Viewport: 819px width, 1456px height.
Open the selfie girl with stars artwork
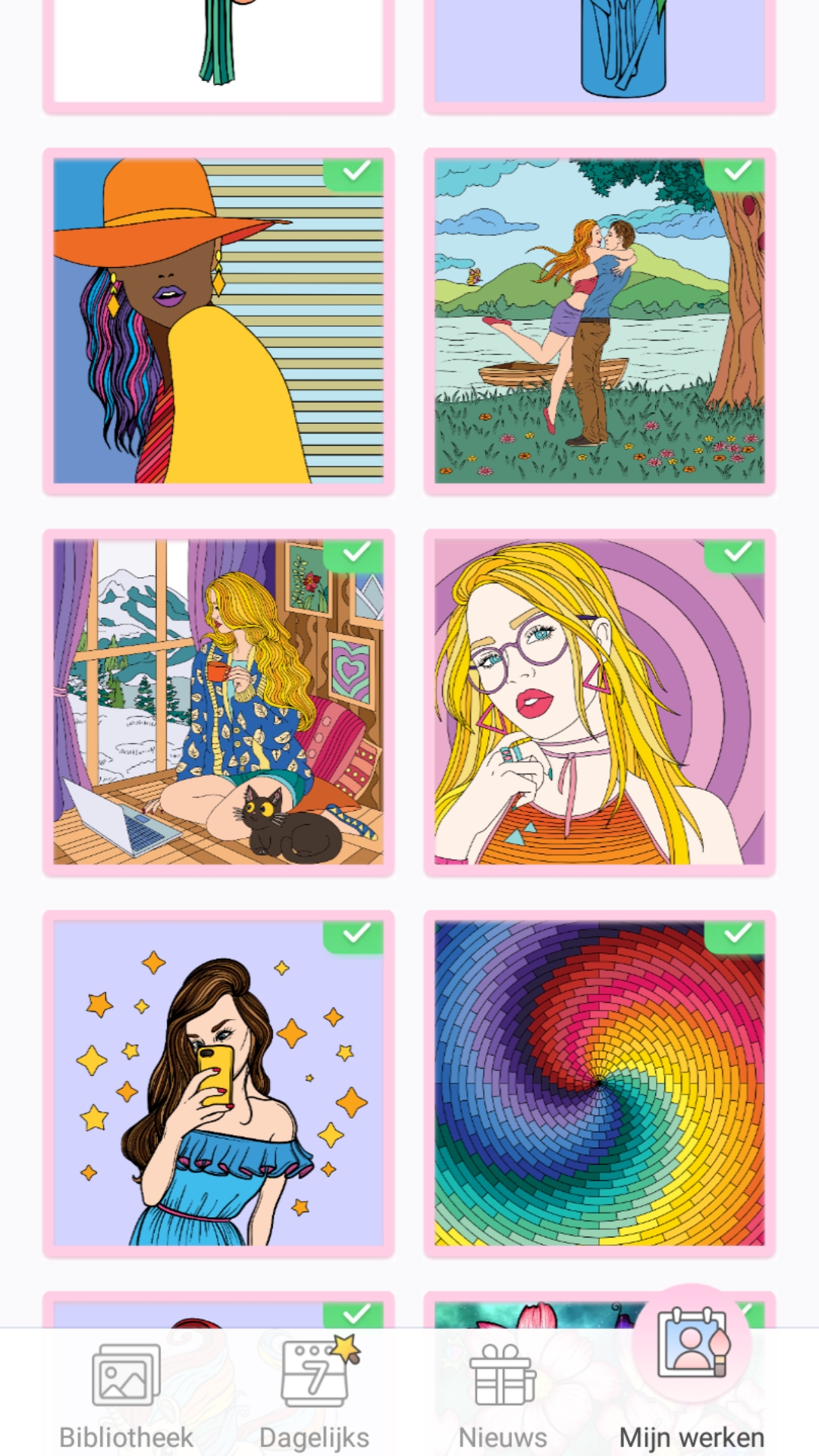coord(218,1084)
